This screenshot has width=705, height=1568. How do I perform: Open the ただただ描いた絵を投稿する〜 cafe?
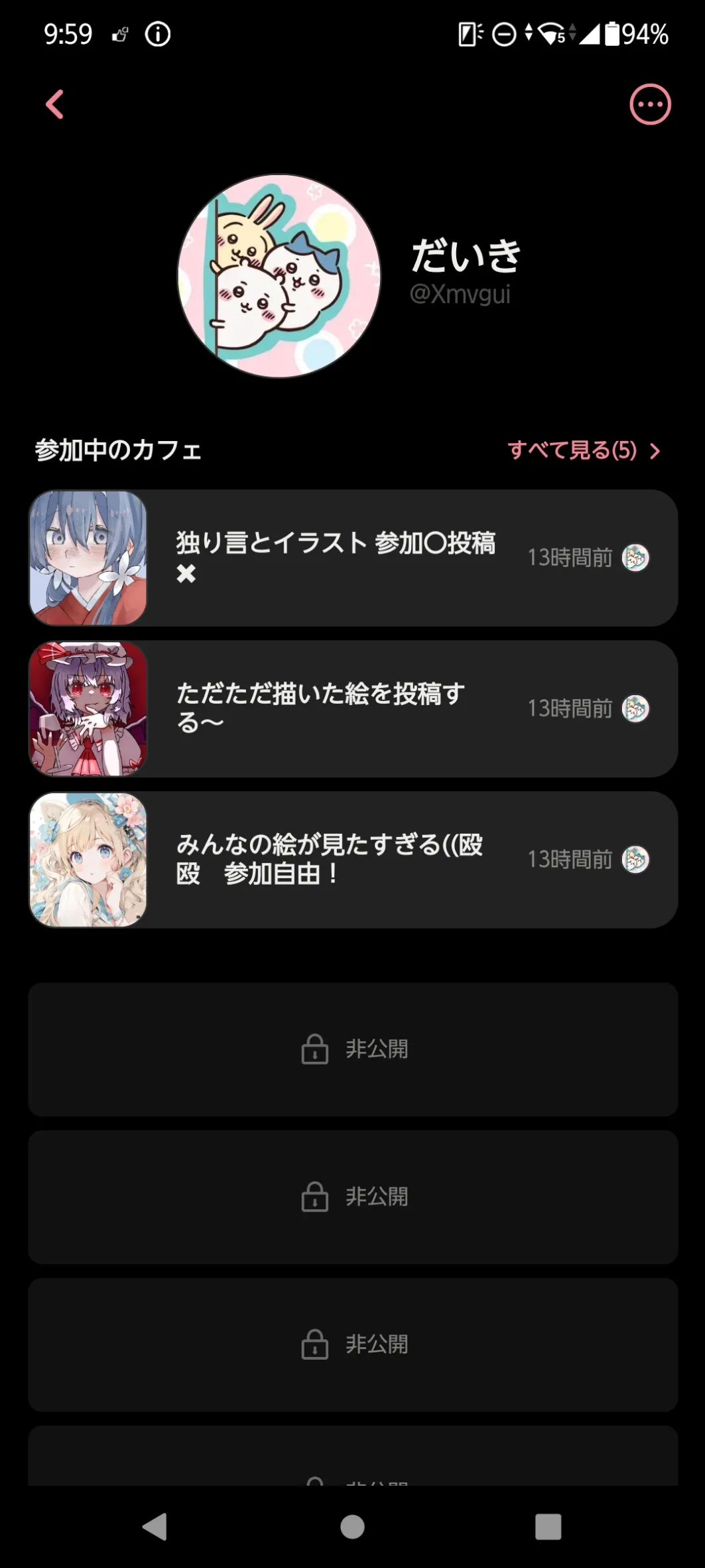coord(353,708)
